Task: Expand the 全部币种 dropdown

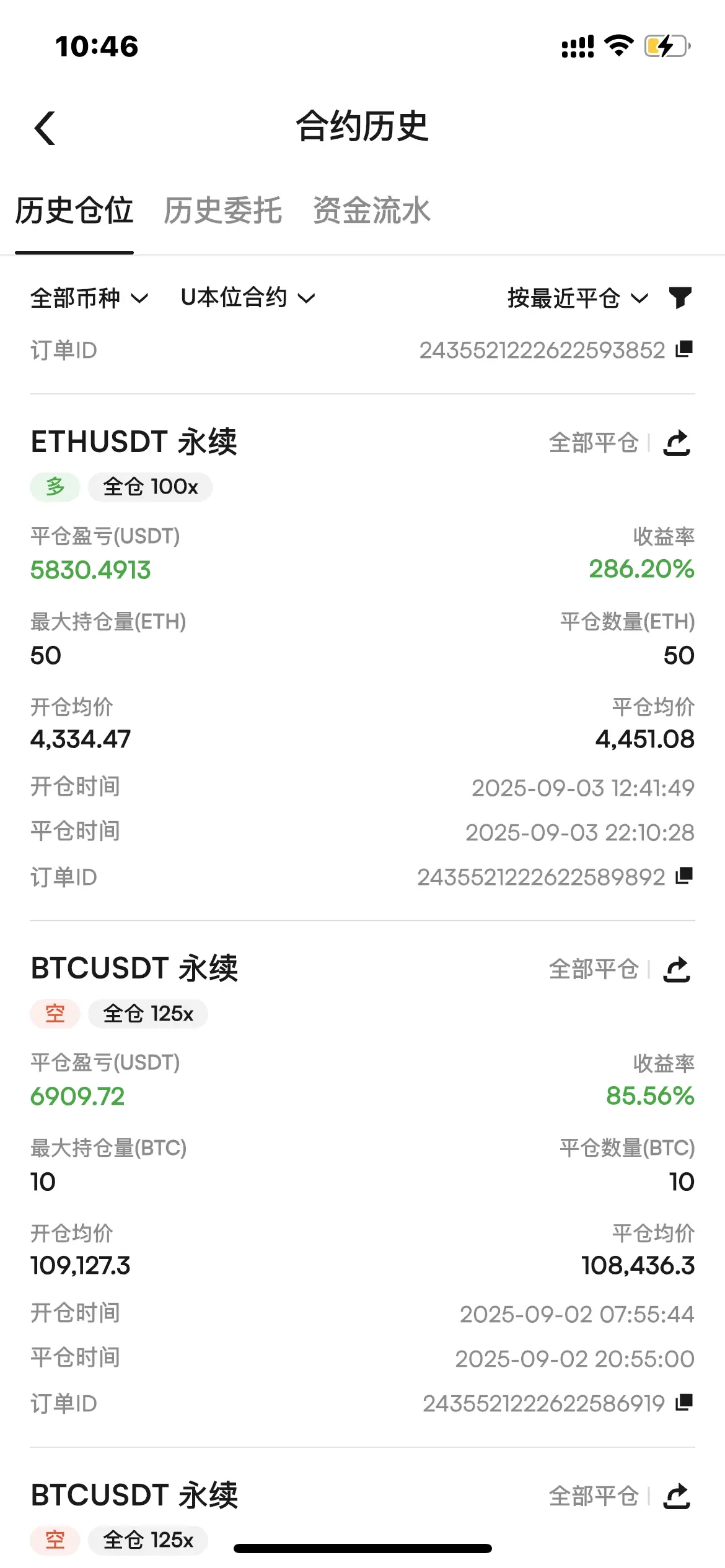Action: (89, 298)
